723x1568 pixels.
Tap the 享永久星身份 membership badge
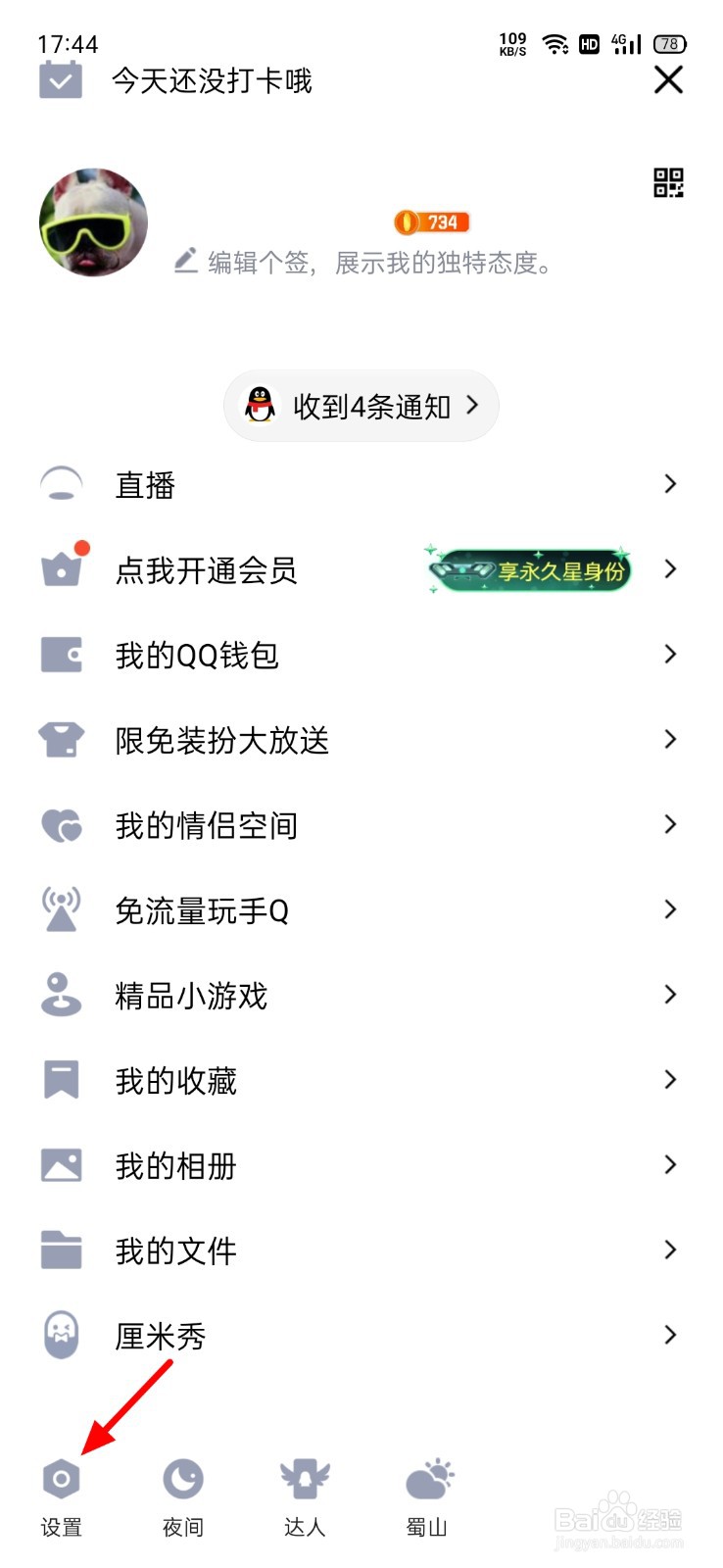tap(527, 569)
